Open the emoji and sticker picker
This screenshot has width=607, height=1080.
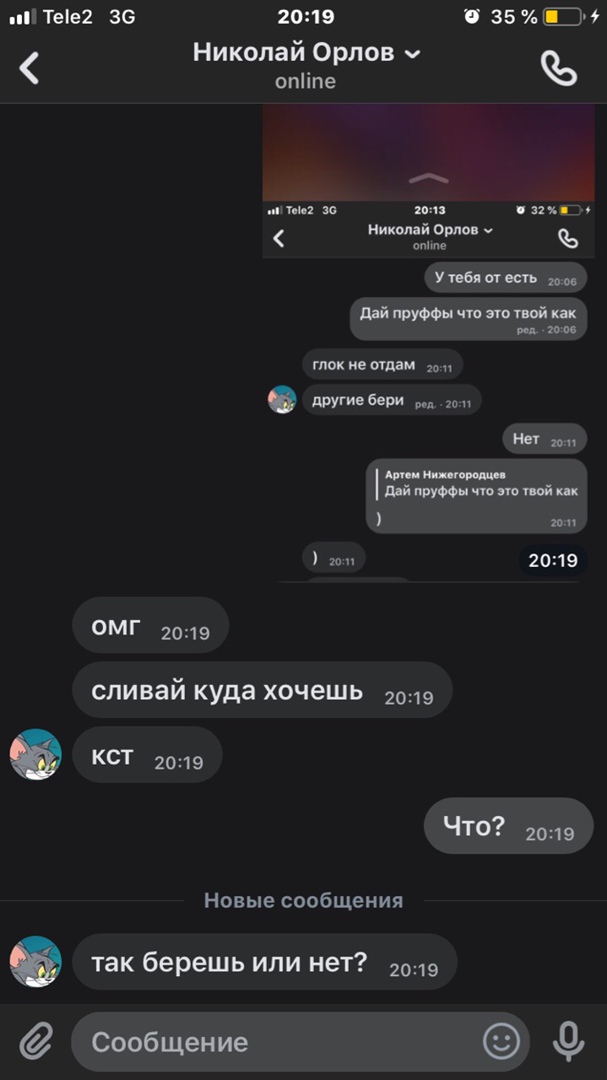point(501,1042)
